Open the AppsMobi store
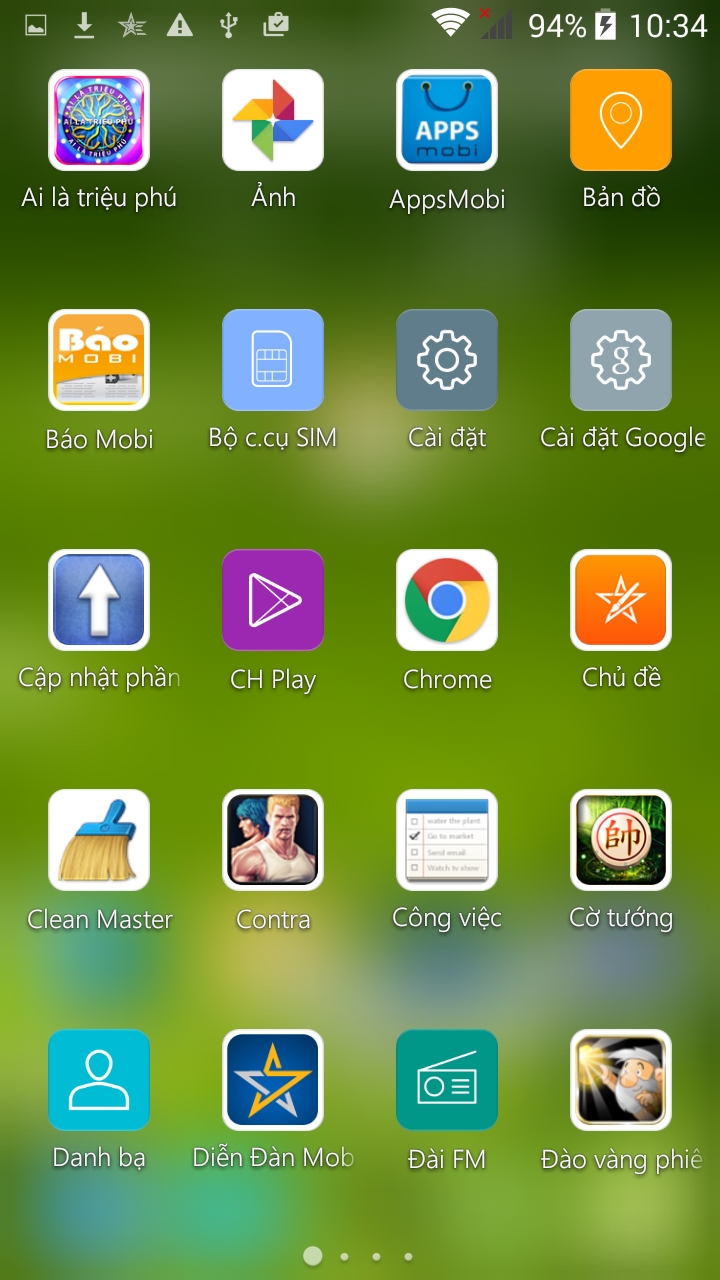This screenshot has width=720, height=1280. click(x=447, y=120)
